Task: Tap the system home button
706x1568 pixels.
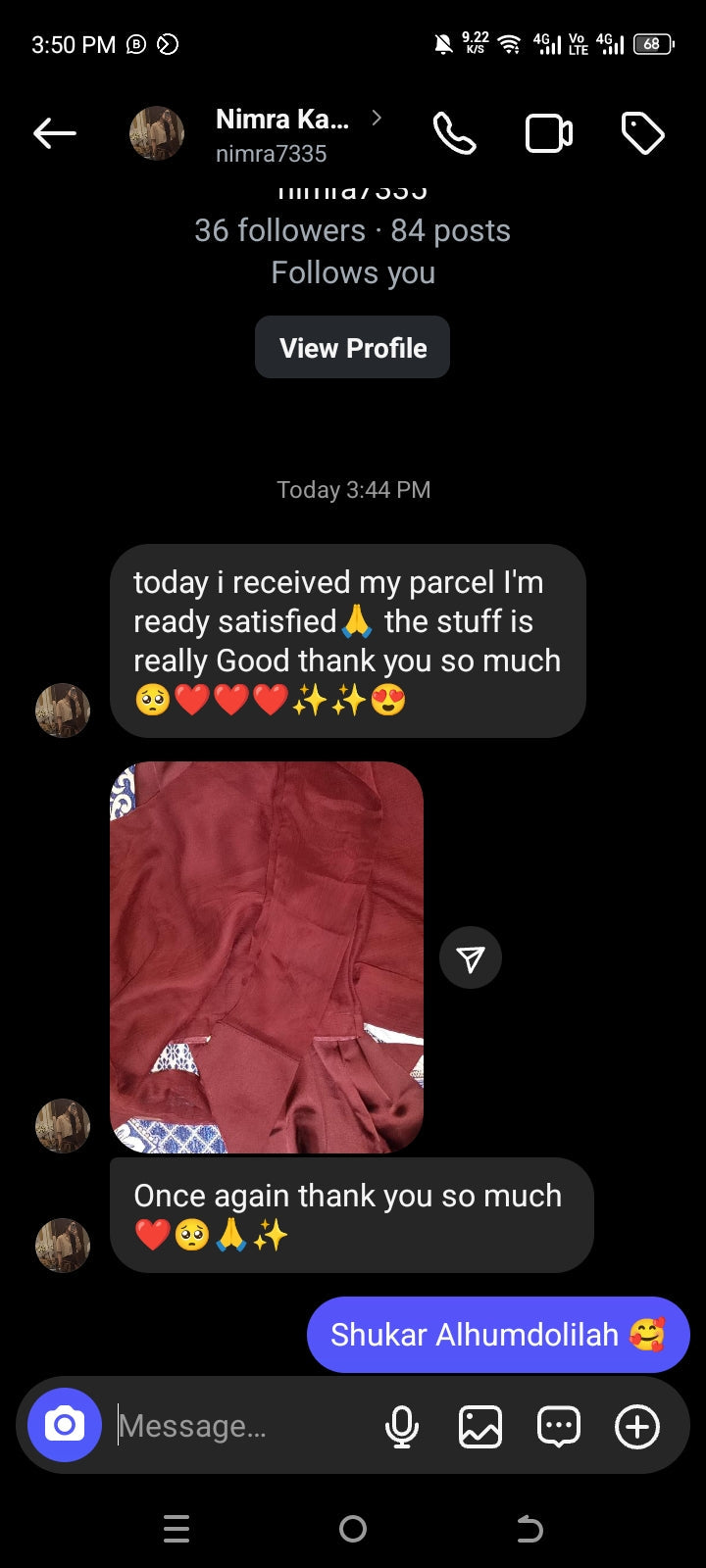Action: pos(353,1528)
